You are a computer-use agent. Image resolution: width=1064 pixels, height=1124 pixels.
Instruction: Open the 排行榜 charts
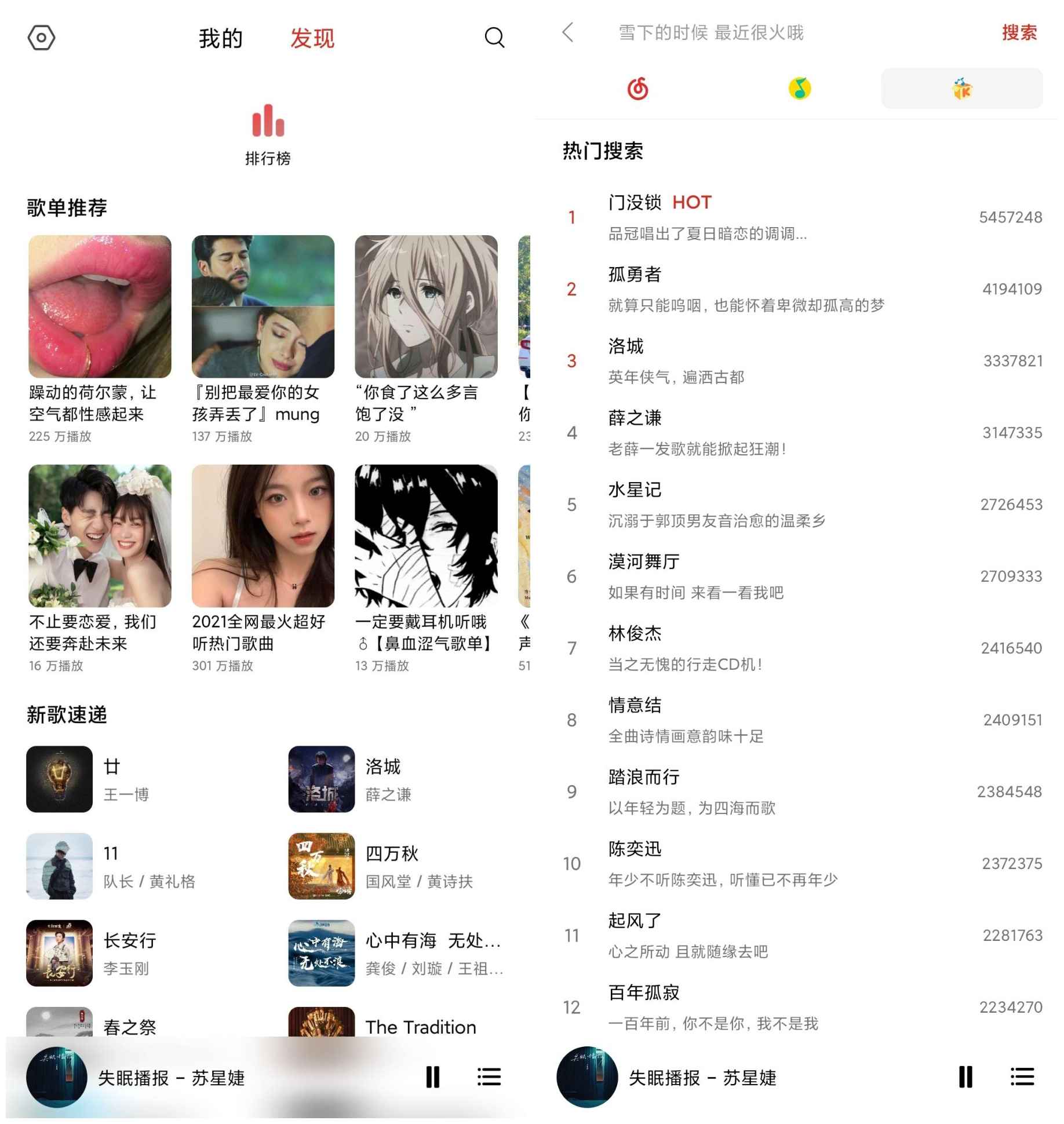268,134
